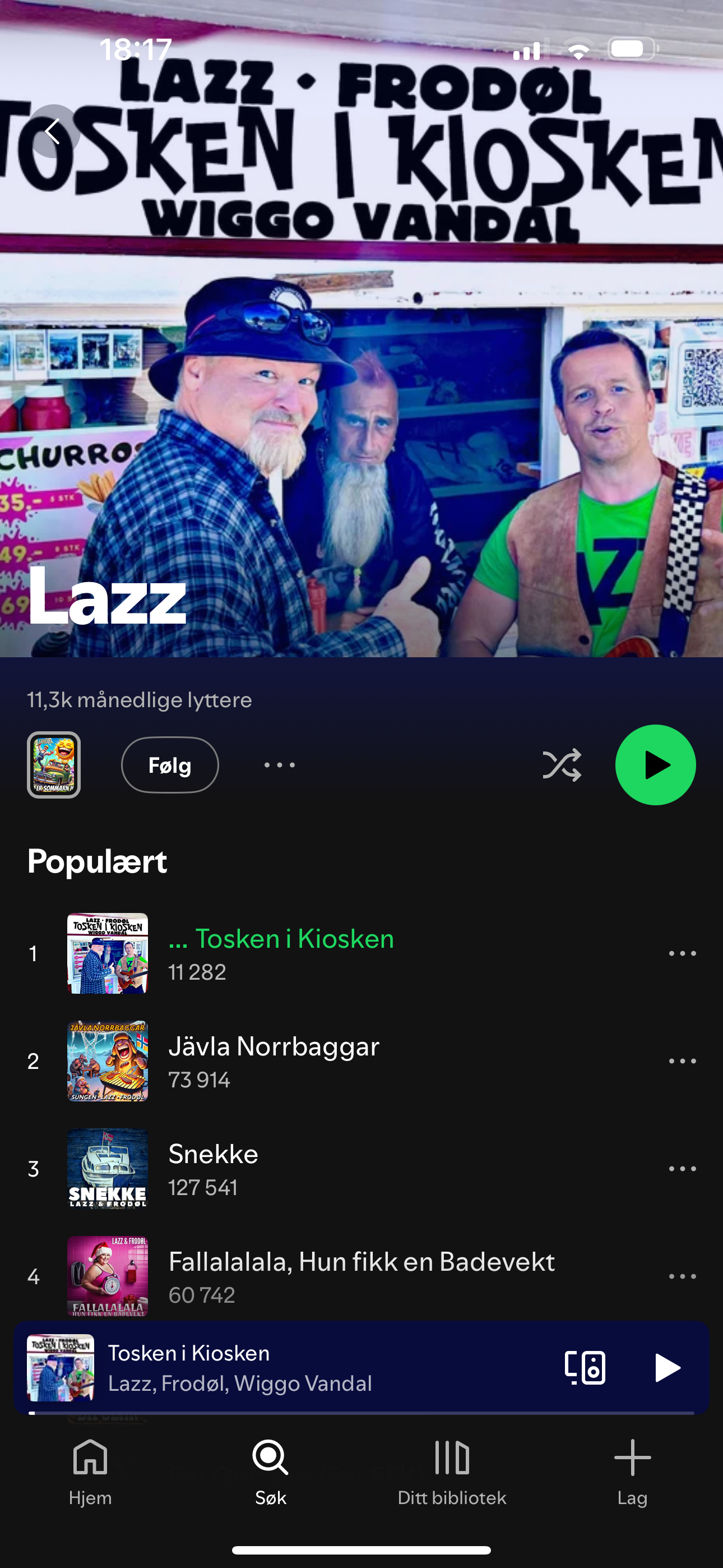Resume playback from the mini player

tap(667, 1367)
